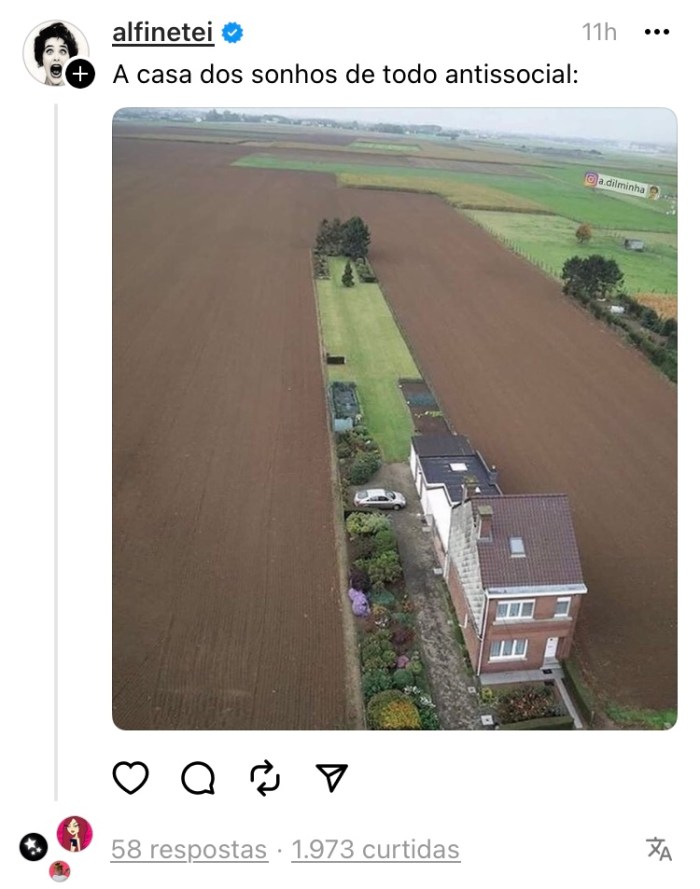The image size is (700, 889).
Task: Open alfinetei's profile from the username
Action: [162, 33]
